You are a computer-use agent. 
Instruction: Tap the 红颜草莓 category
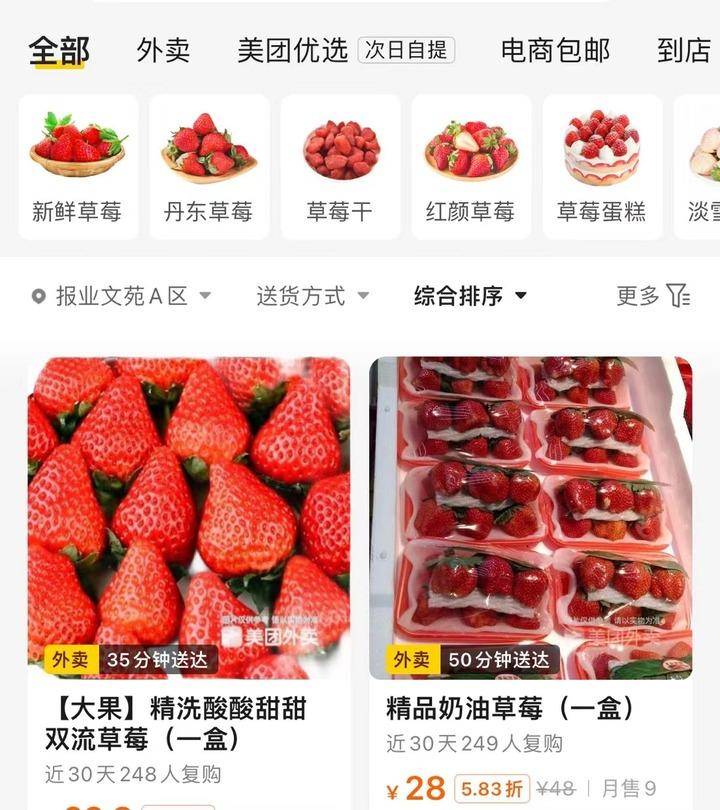click(471, 167)
